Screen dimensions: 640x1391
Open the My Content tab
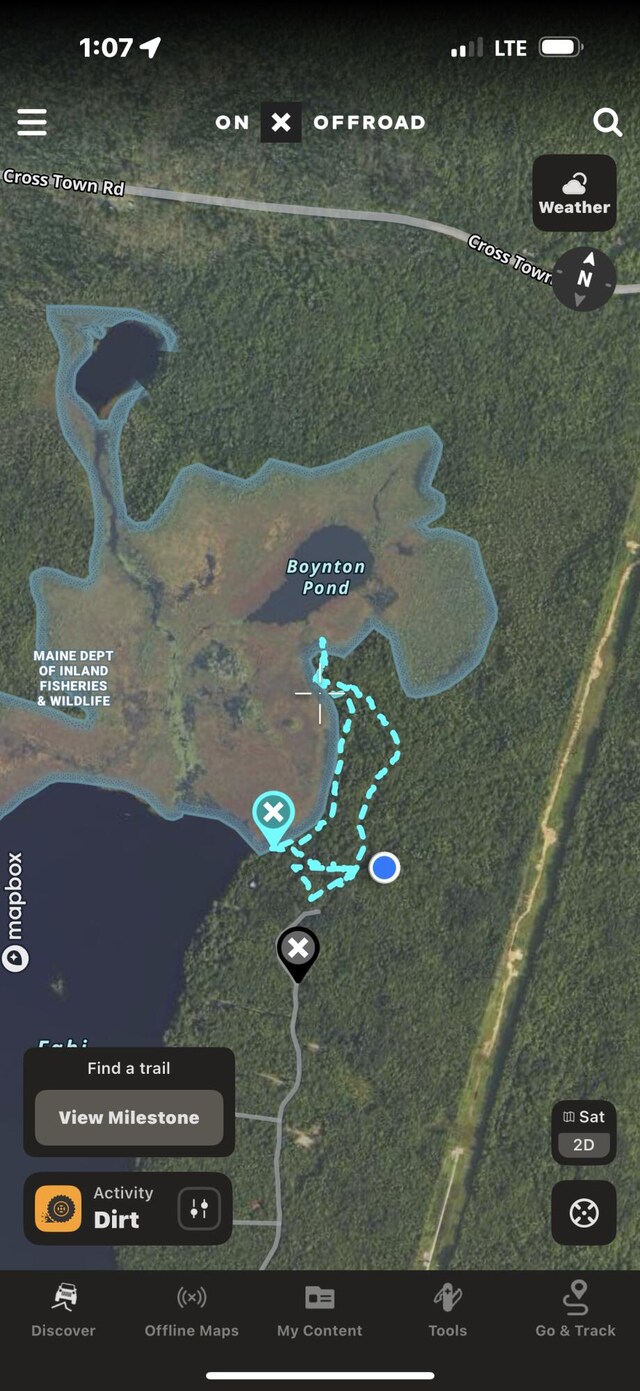point(320,1311)
